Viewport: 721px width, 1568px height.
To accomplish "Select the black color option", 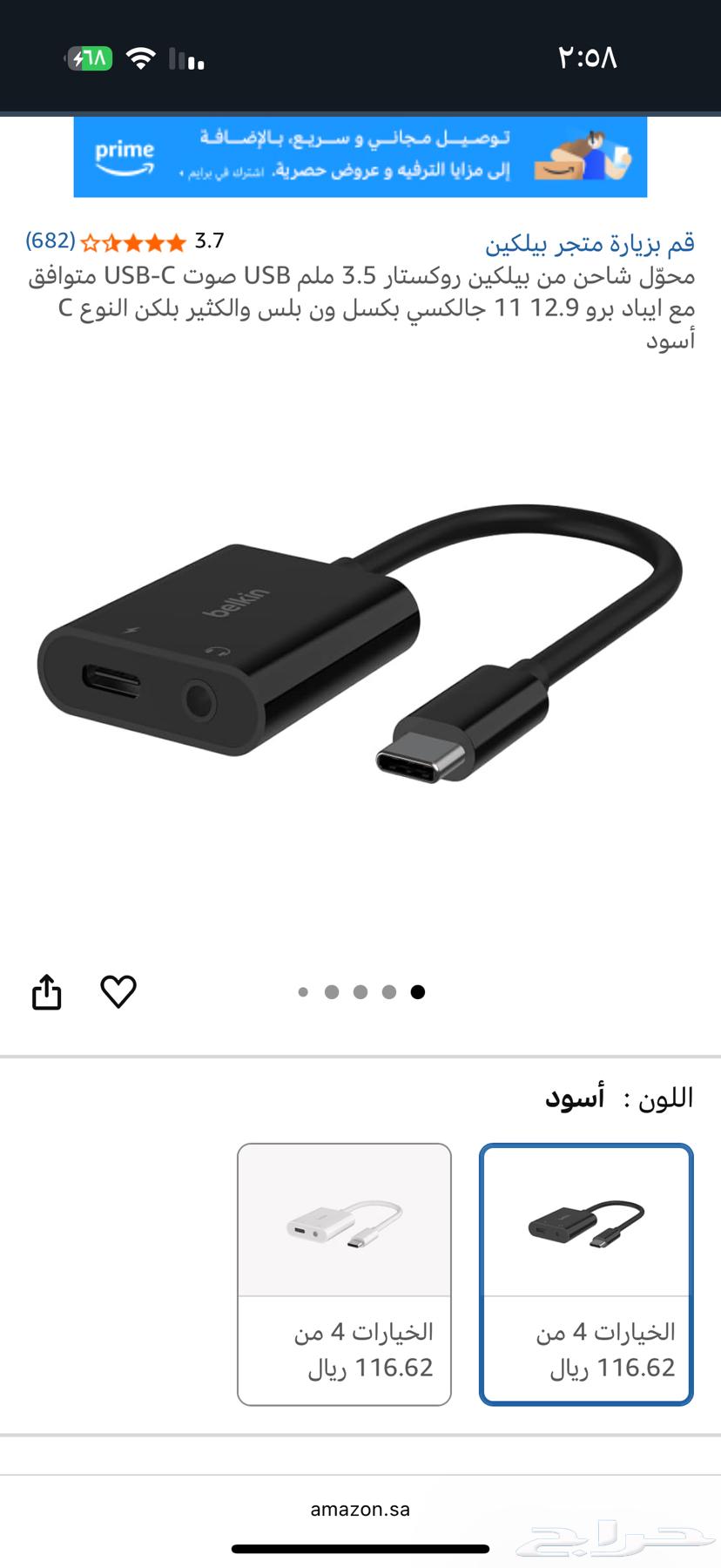I will tap(586, 1274).
